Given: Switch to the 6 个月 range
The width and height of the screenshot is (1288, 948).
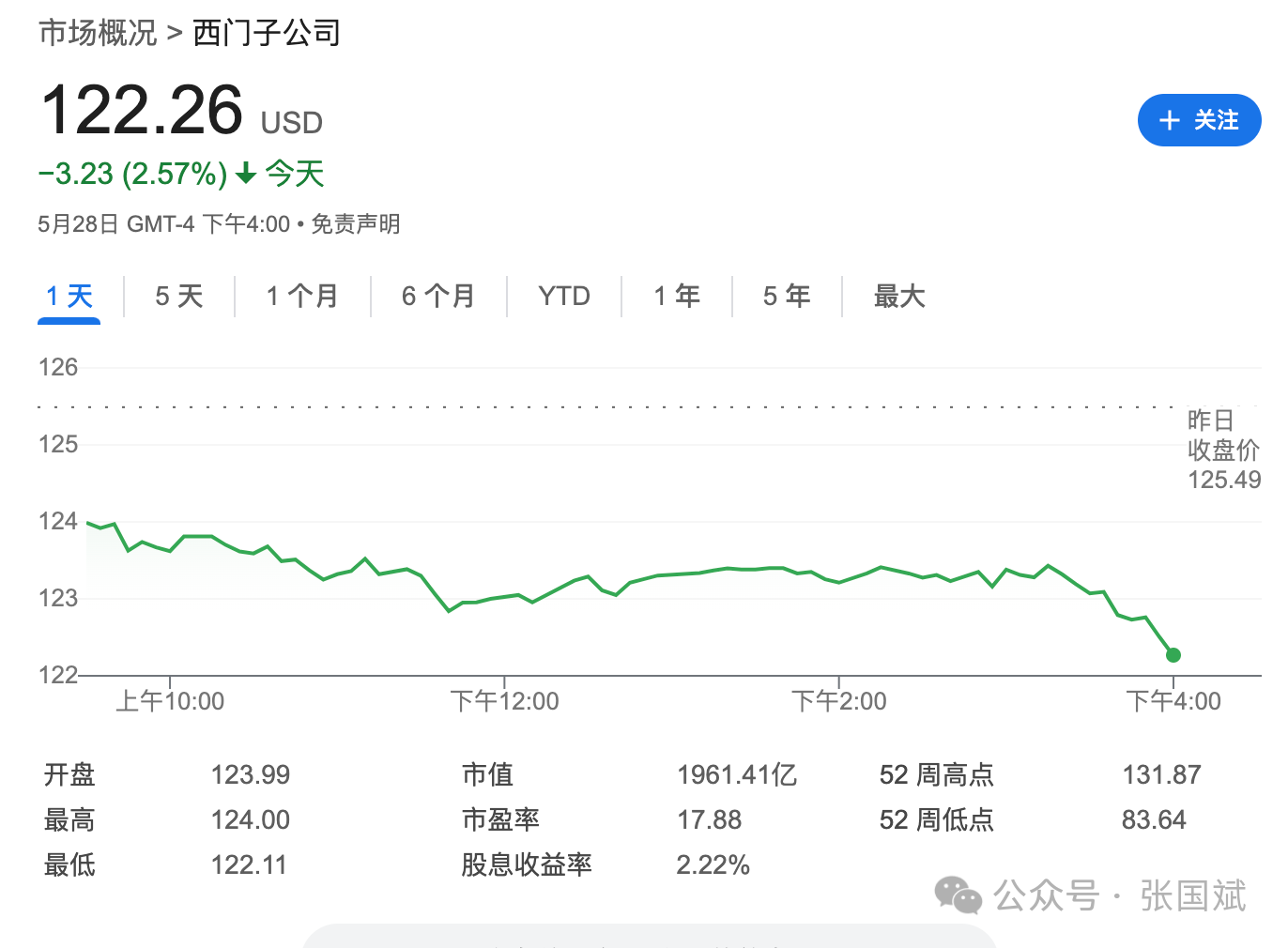Looking at the screenshot, I should [437, 297].
